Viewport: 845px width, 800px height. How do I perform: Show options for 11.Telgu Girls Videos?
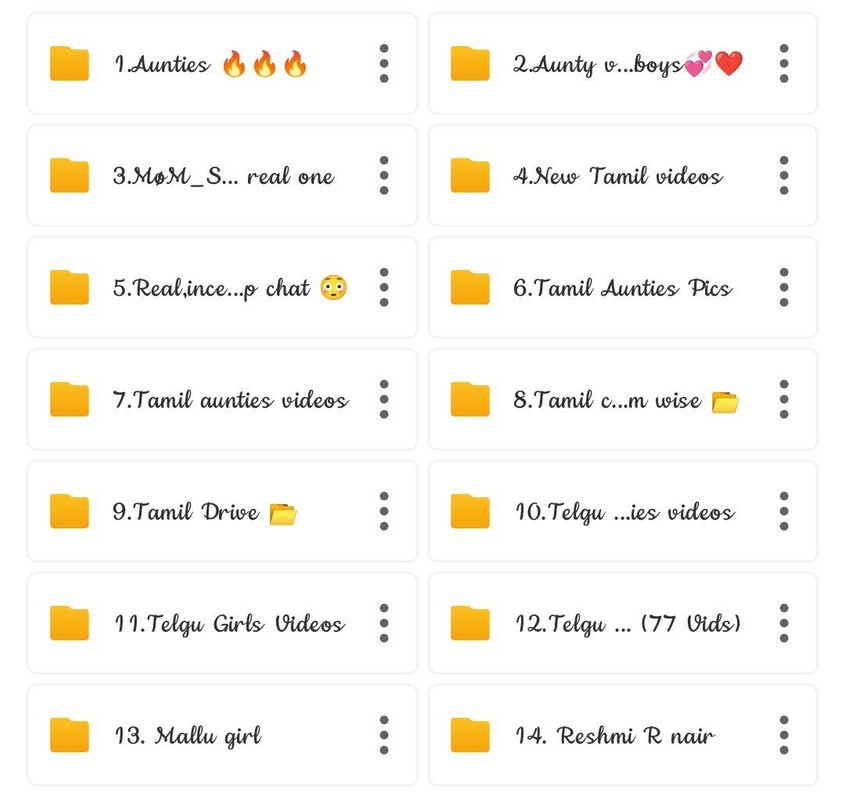384,623
